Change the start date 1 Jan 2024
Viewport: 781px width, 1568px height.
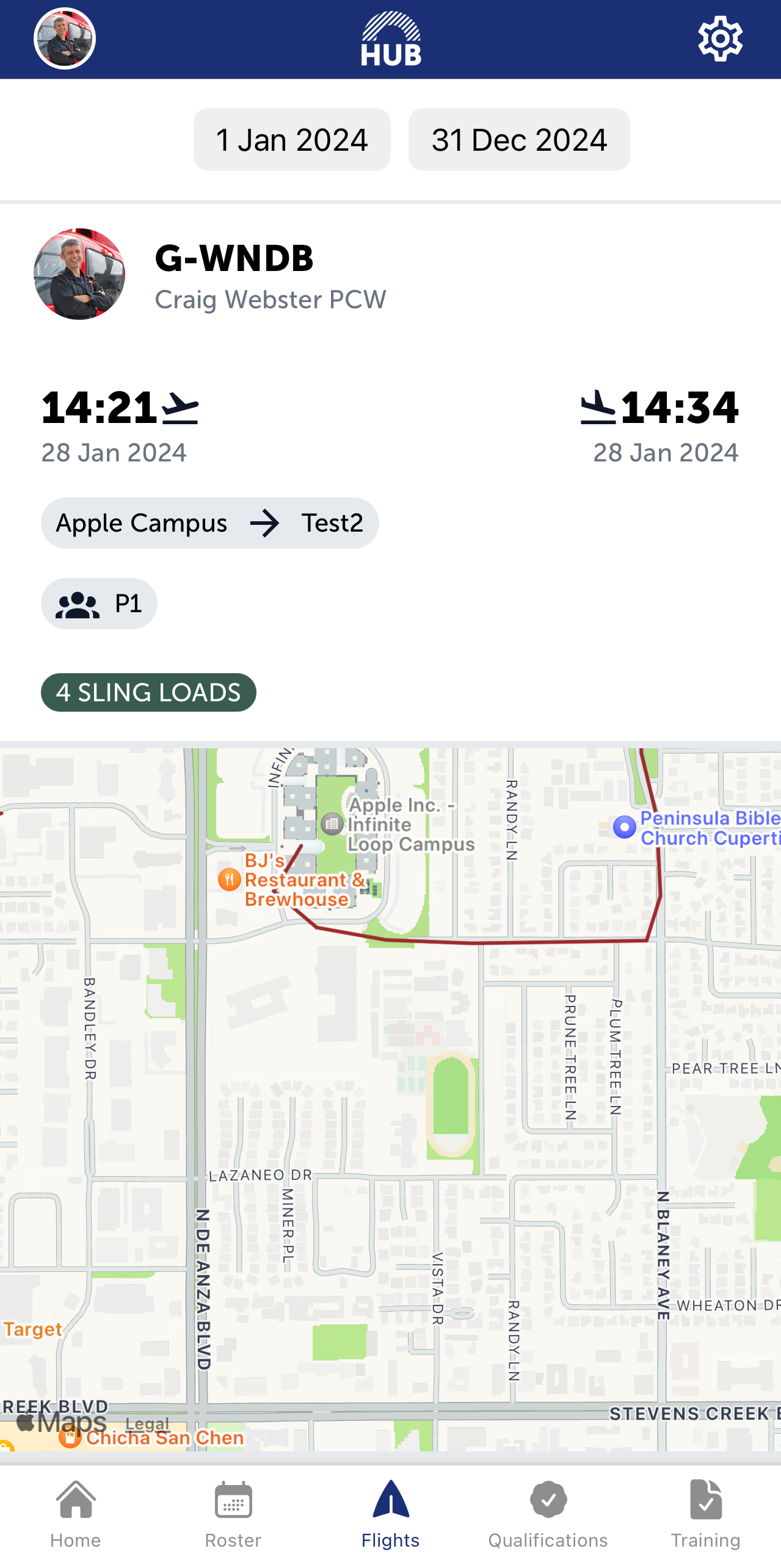click(x=292, y=140)
